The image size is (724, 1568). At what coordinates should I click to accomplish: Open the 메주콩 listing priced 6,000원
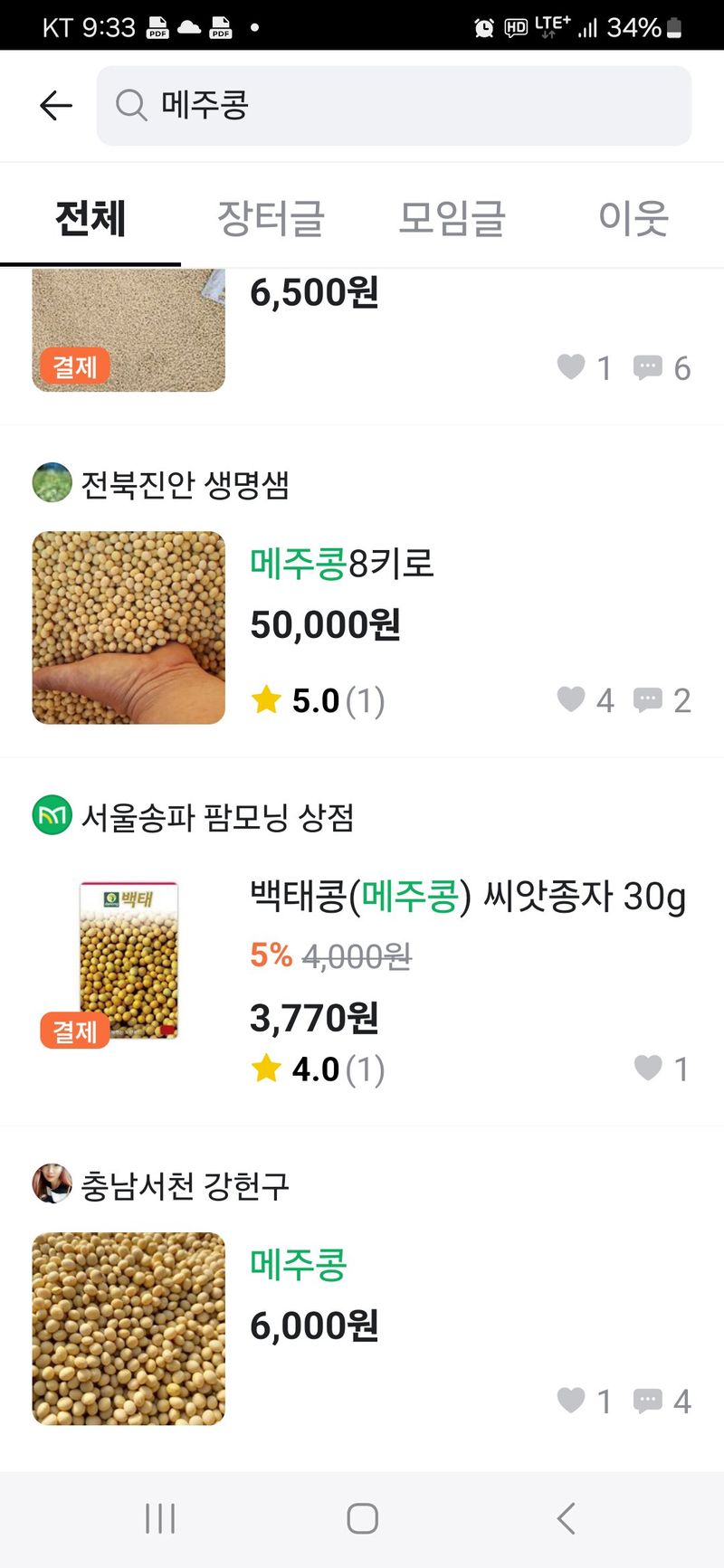[299, 1264]
